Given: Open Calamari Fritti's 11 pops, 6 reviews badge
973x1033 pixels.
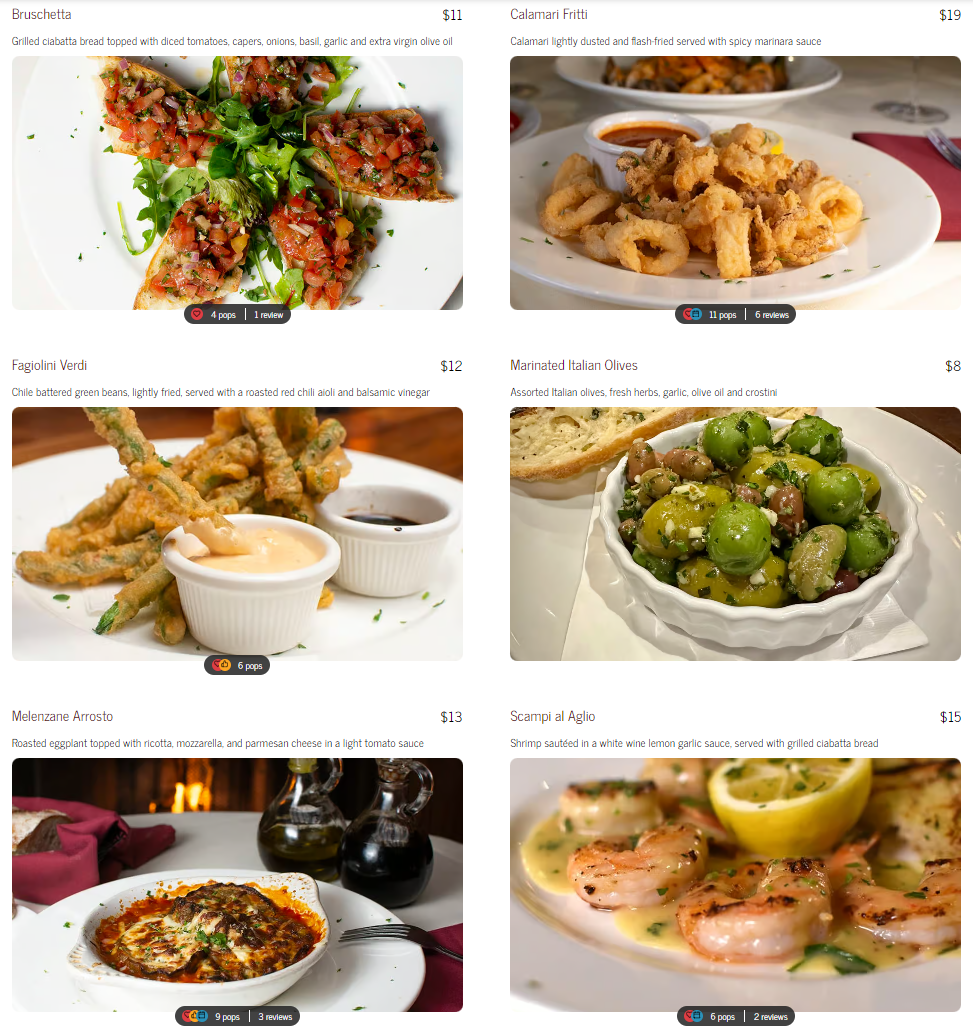Looking at the screenshot, I should point(736,314).
